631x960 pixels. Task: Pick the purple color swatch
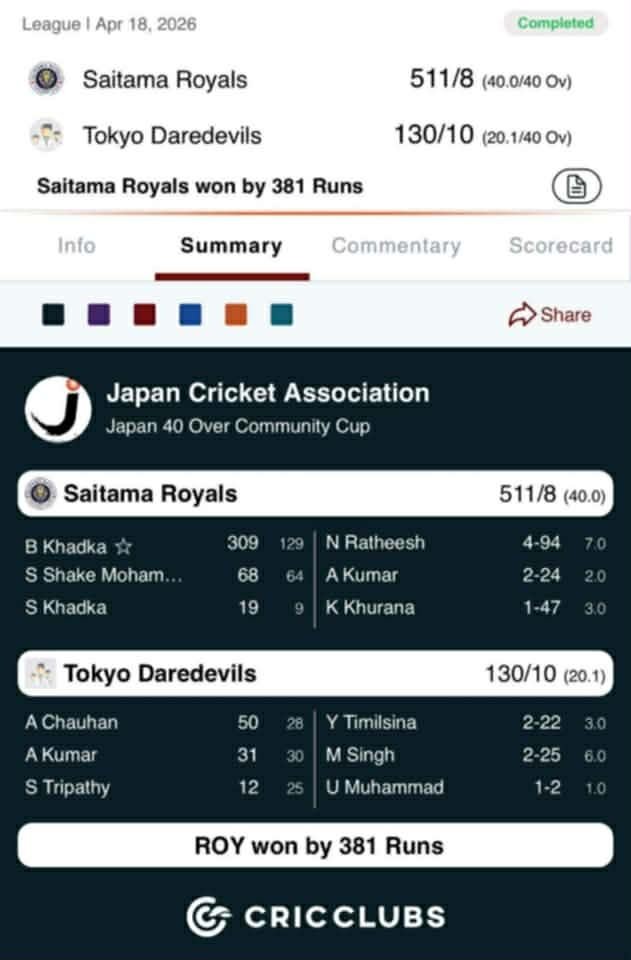pos(99,315)
